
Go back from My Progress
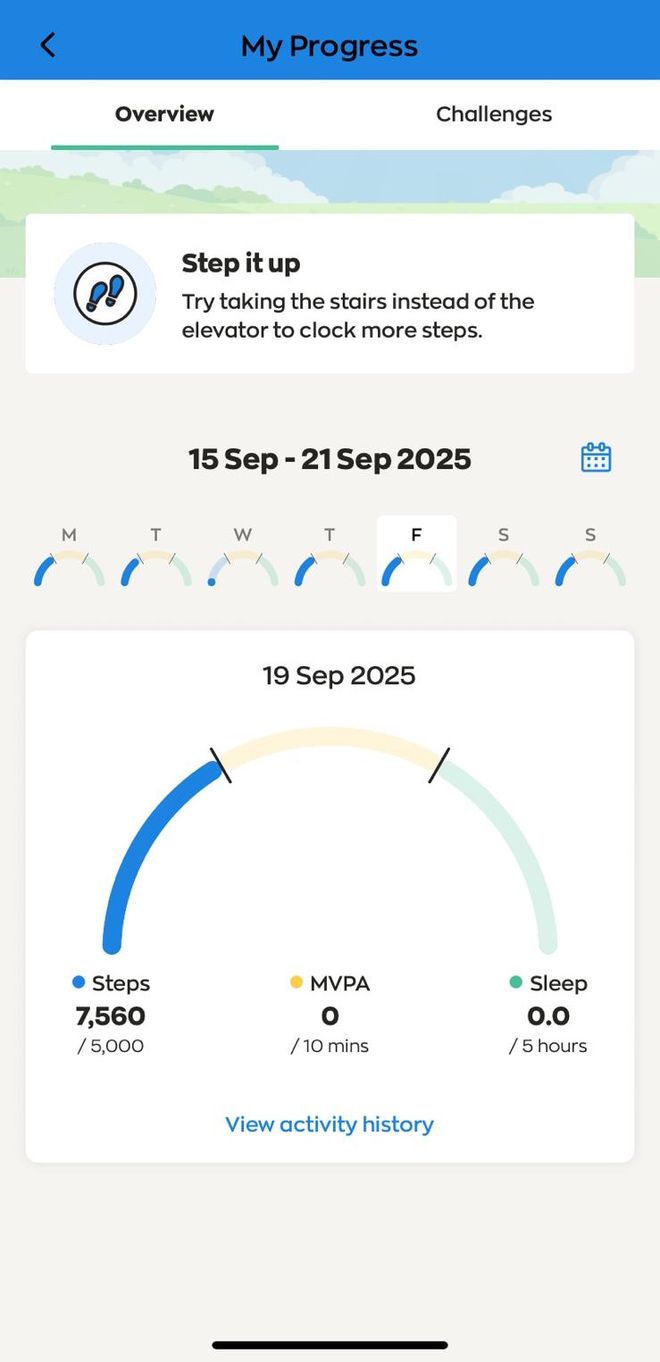click(x=47, y=45)
